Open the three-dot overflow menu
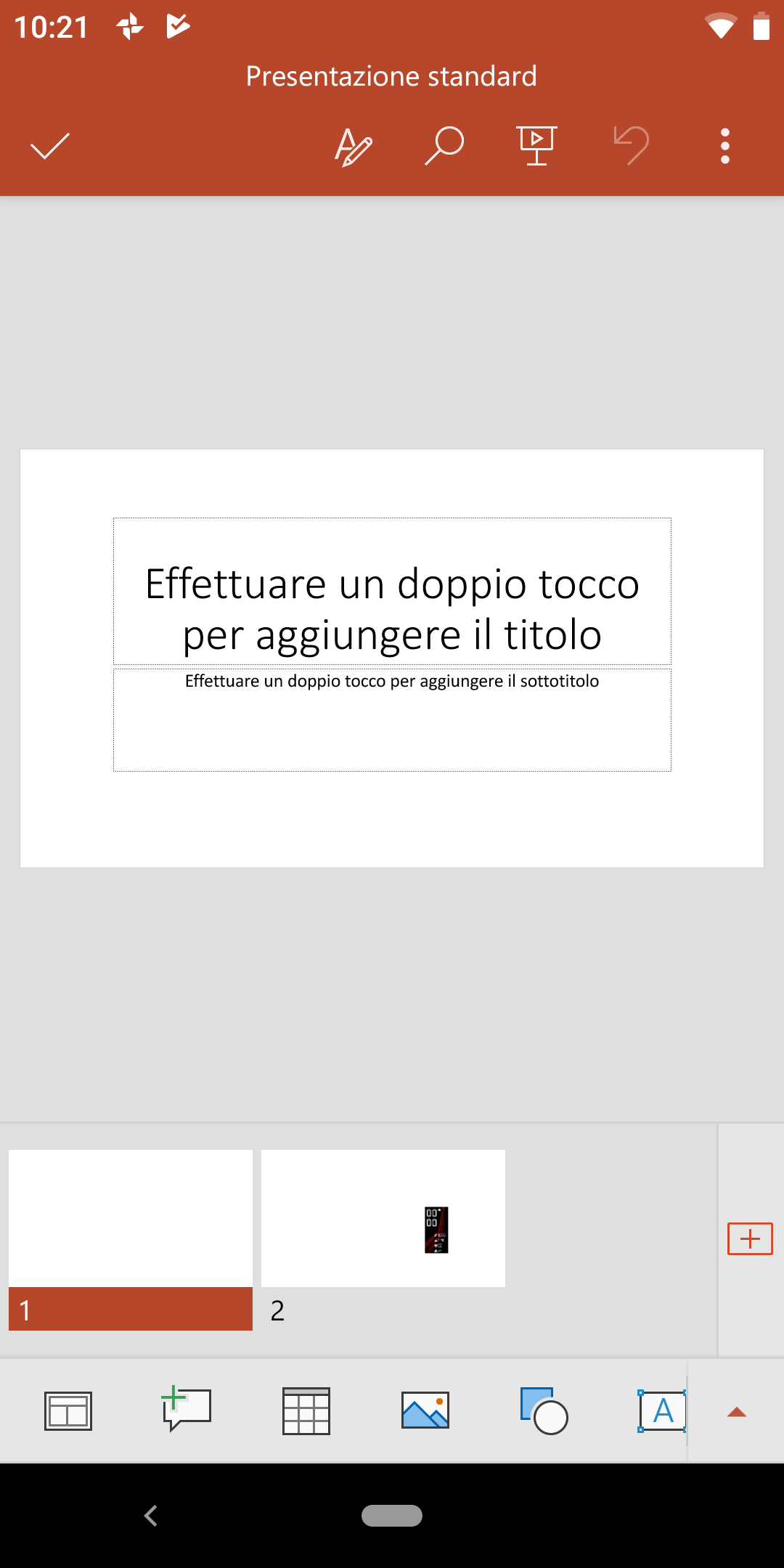The height and width of the screenshot is (1568, 784). point(724,146)
